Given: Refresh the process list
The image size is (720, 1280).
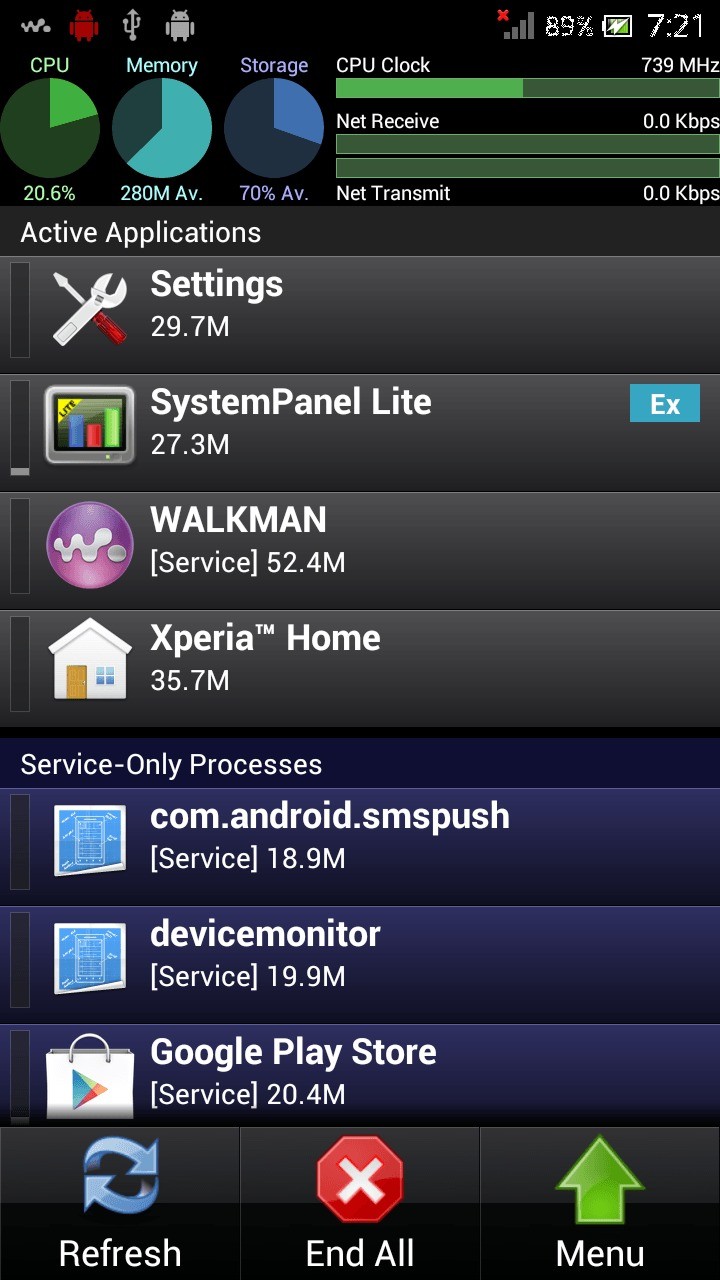Looking at the screenshot, I should pyautogui.click(x=120, y=1205).
